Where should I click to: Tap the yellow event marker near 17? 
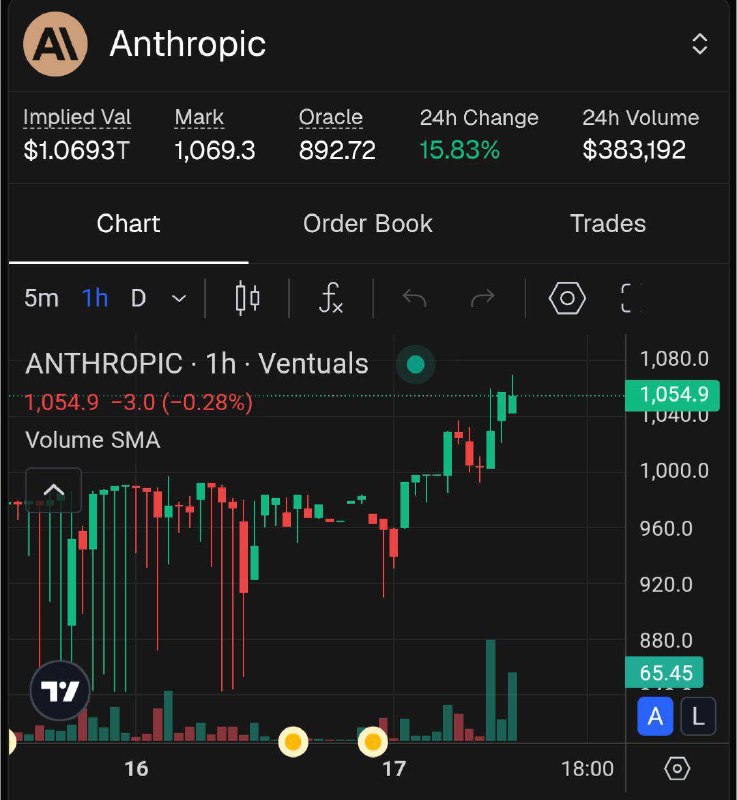click(x=373, y=742)
